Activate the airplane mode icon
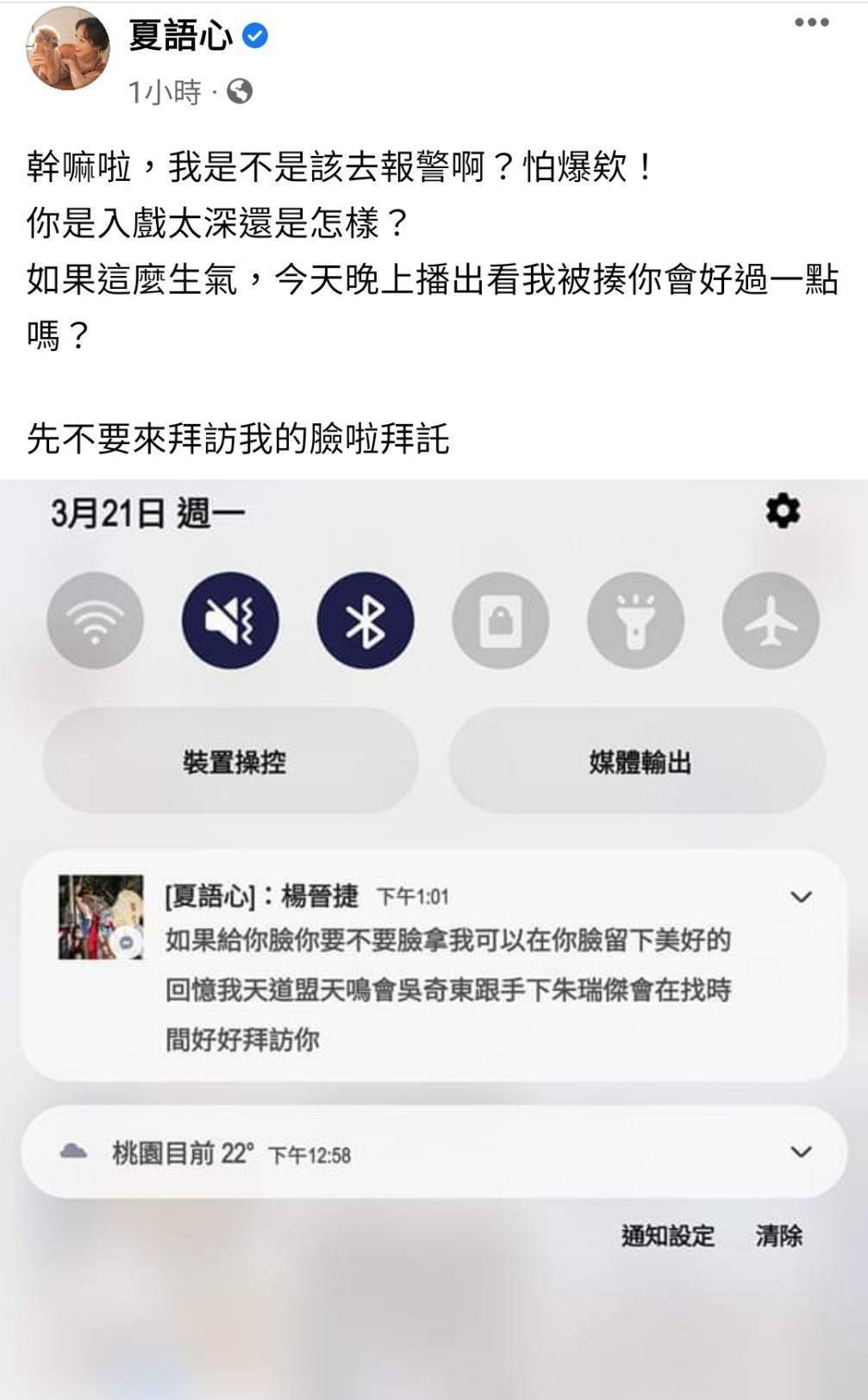 tap(770, 622)
